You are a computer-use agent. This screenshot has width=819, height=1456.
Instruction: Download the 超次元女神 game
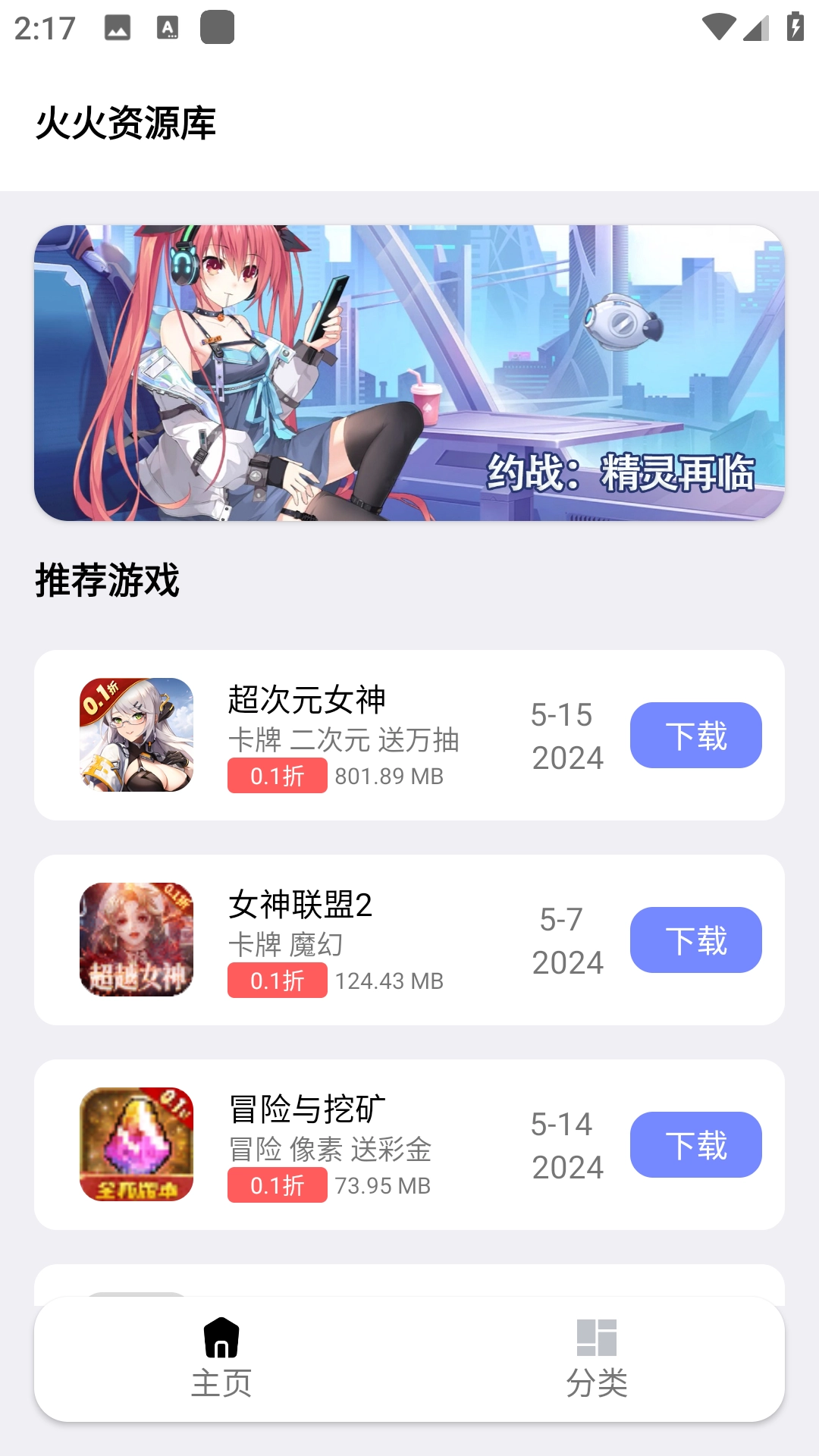point(695,735)
